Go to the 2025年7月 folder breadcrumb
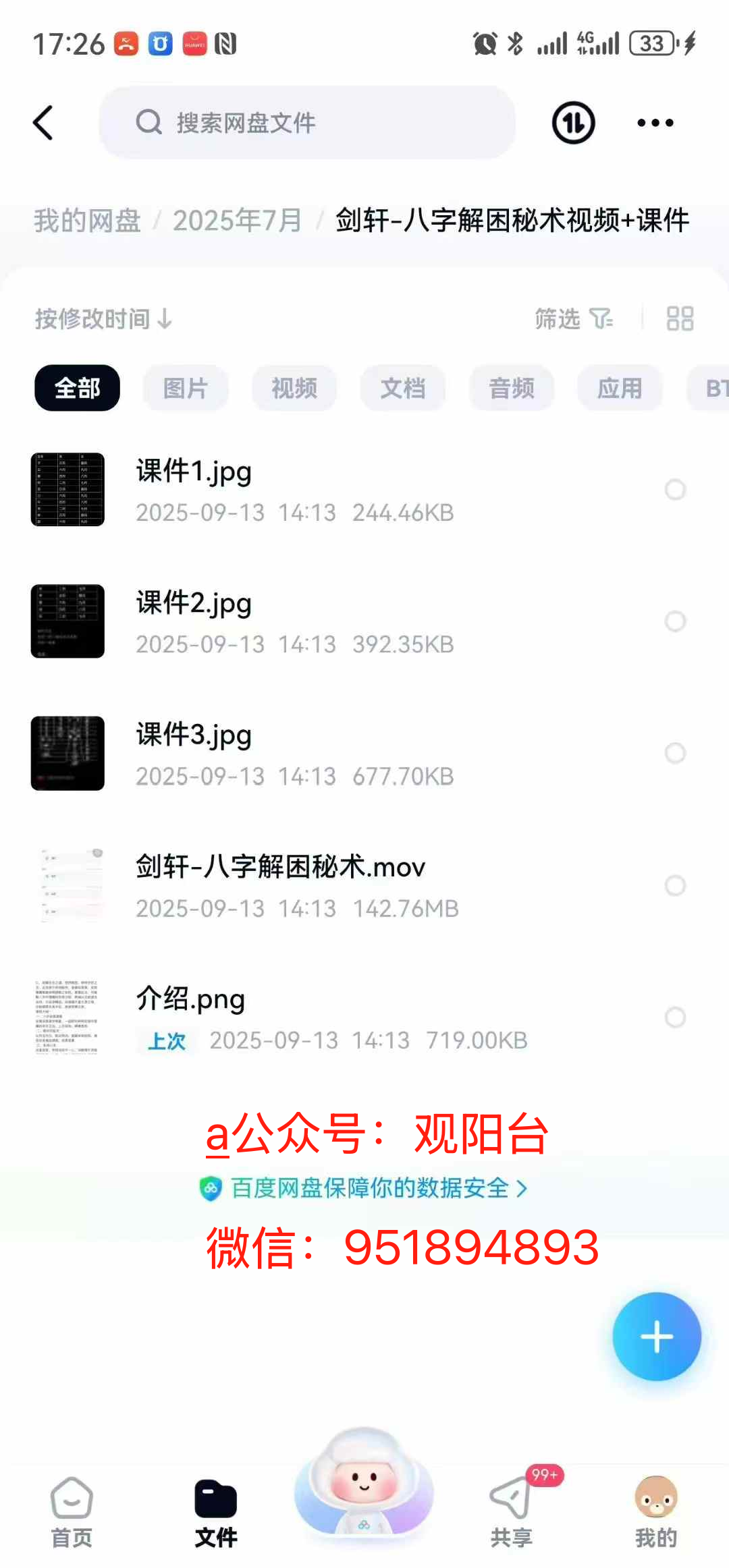This screenshot has height=1568, width=729. (x=237, y=221)
